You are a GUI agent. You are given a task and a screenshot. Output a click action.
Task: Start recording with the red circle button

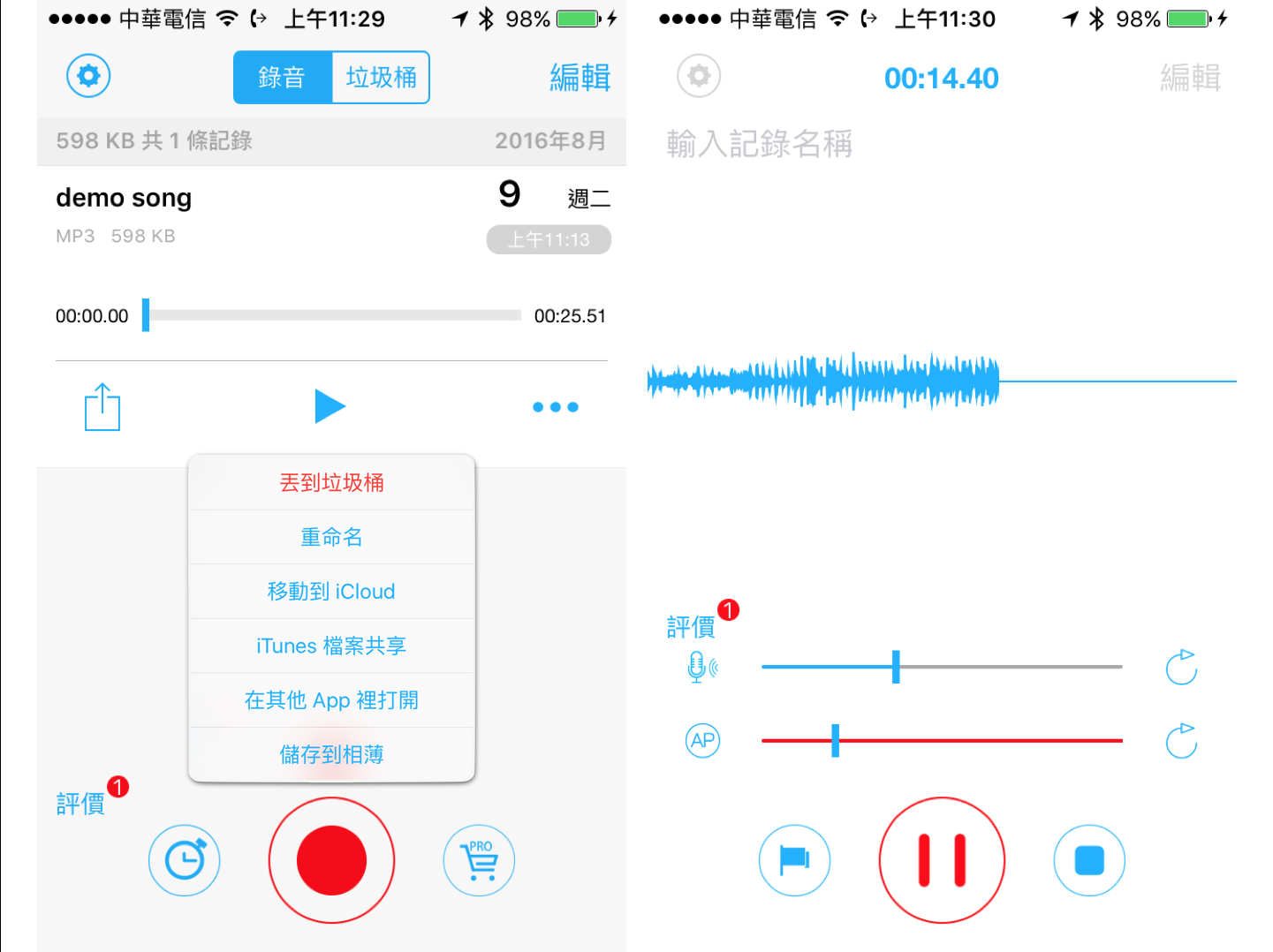tap(331, 860)
